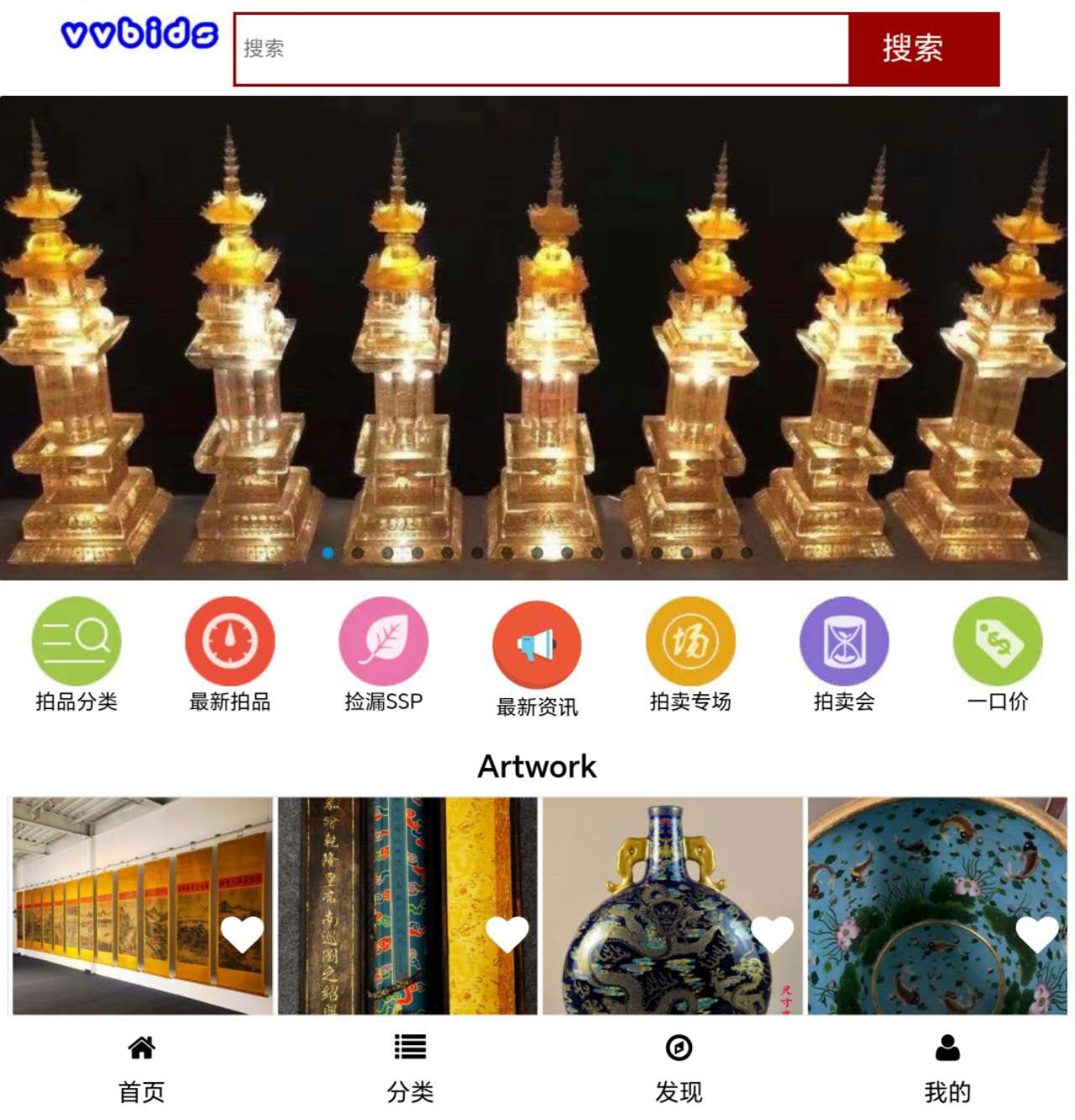
Task: Like the yellow landscape screens artwork
Action: tap(242, 934)
